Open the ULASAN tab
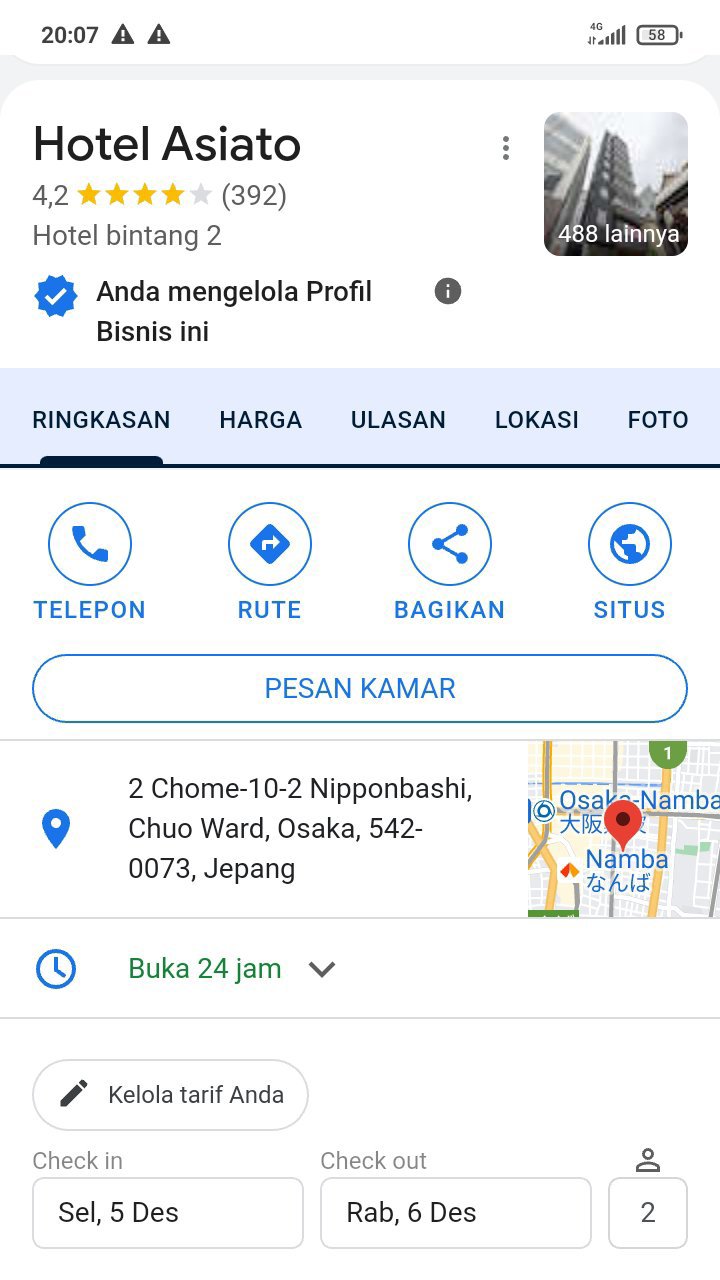The width and height of the screenshot is (720, 1280). pos(398,420)
